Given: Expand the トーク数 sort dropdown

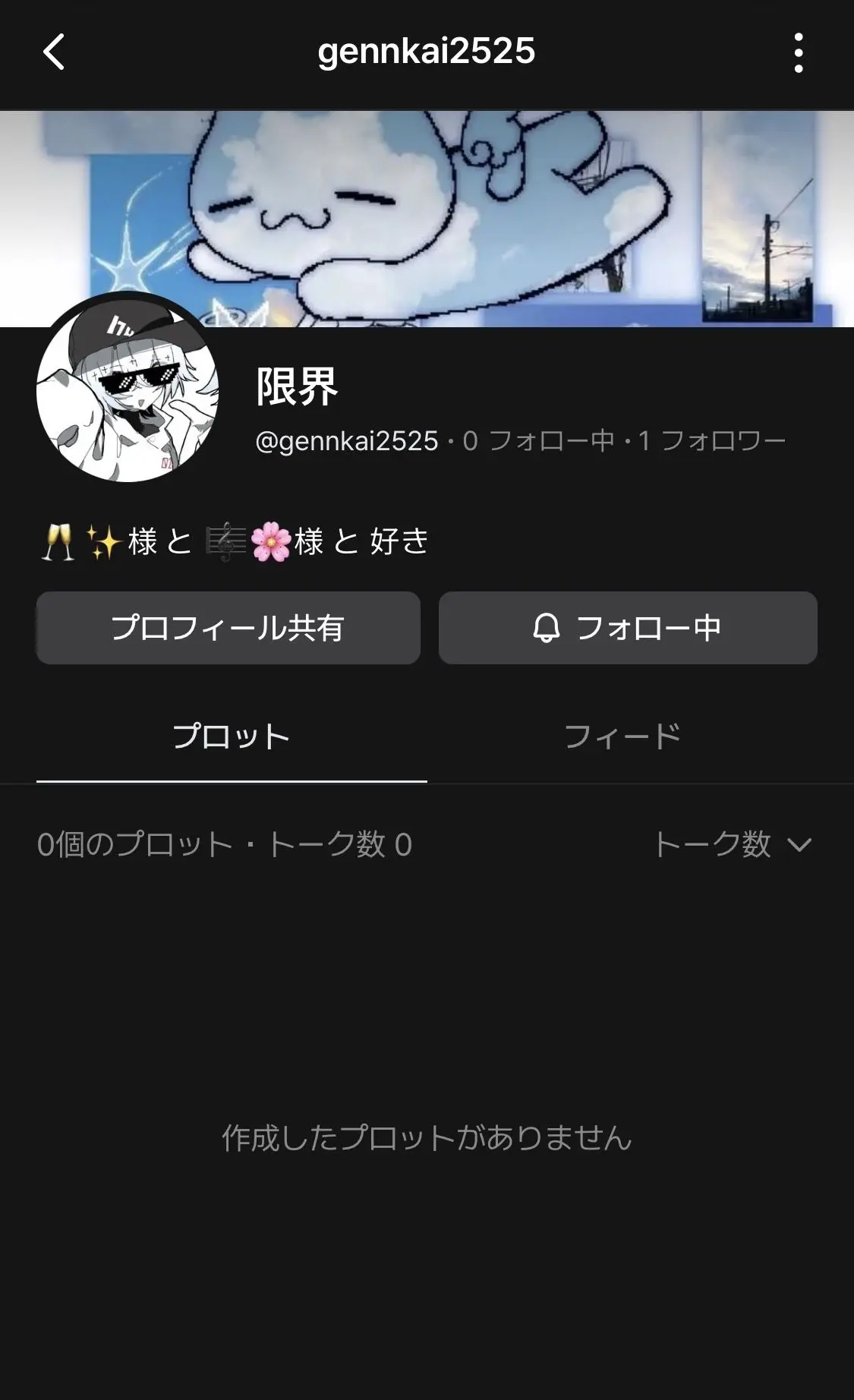Looking at the screenshot, I should pos(733,844).
